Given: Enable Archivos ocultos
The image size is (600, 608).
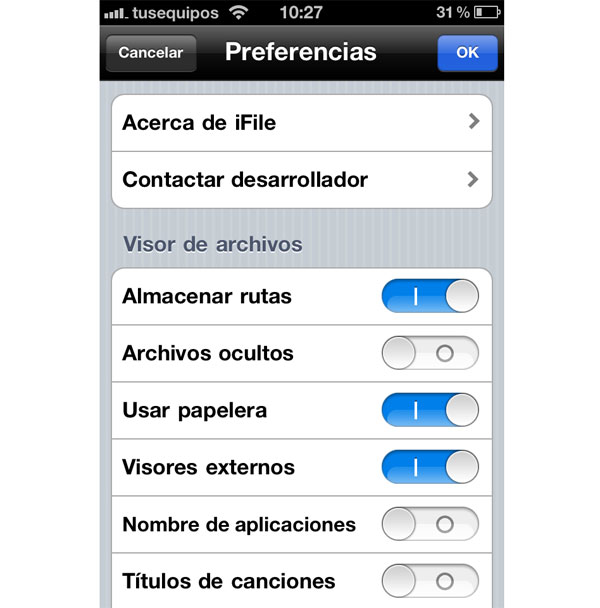Looking at the screenshot, I should pos(430,353).
